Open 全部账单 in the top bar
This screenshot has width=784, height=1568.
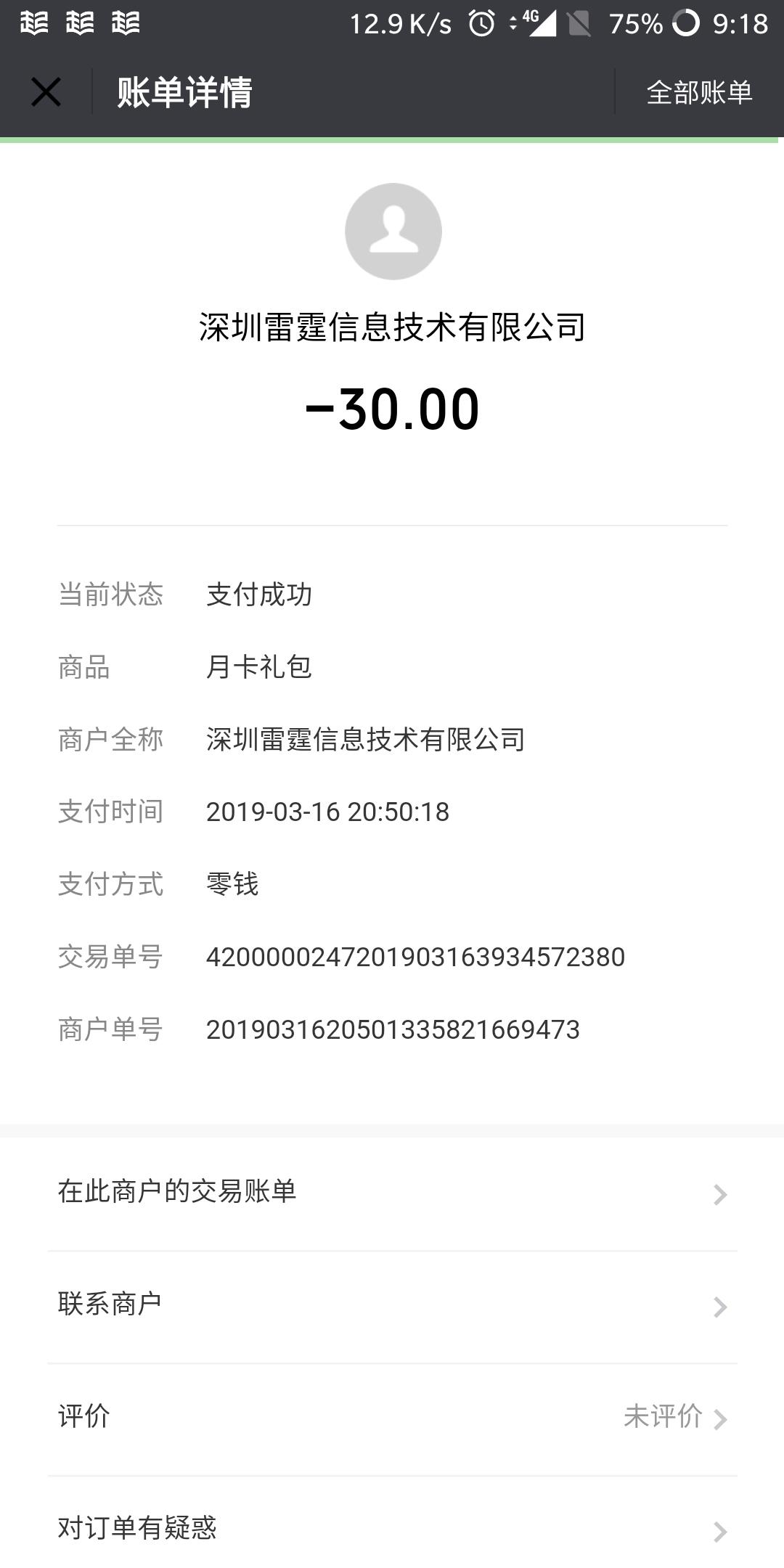[699, 92]
